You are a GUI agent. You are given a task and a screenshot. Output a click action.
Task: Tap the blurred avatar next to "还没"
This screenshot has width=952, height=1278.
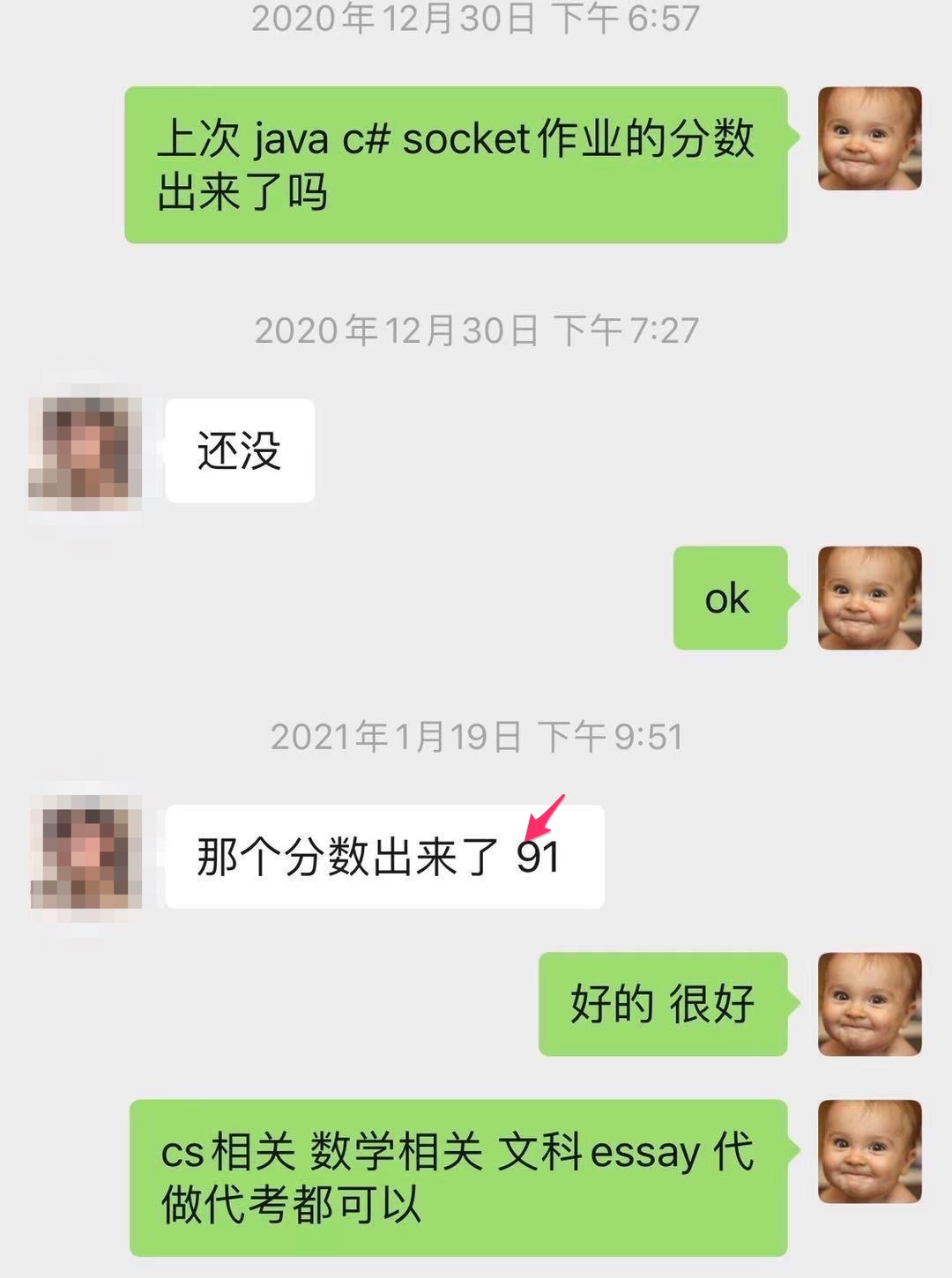(86, 451)
